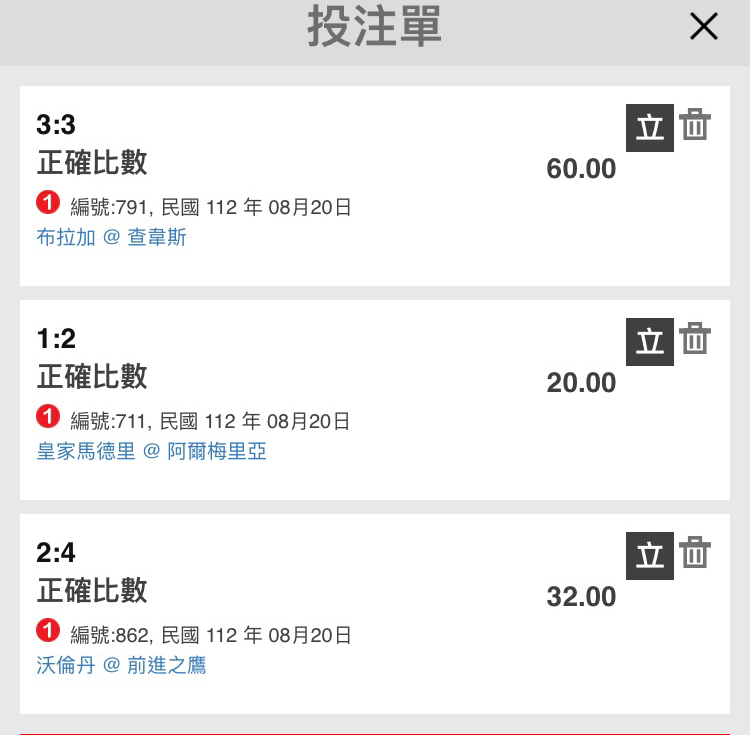Remove the 1:2 皇家馬德里 @ 阿爾梅里亞 bet
The height and width of the screenshot is (735, 750).
pyautogui.click(x=695, y=340)
